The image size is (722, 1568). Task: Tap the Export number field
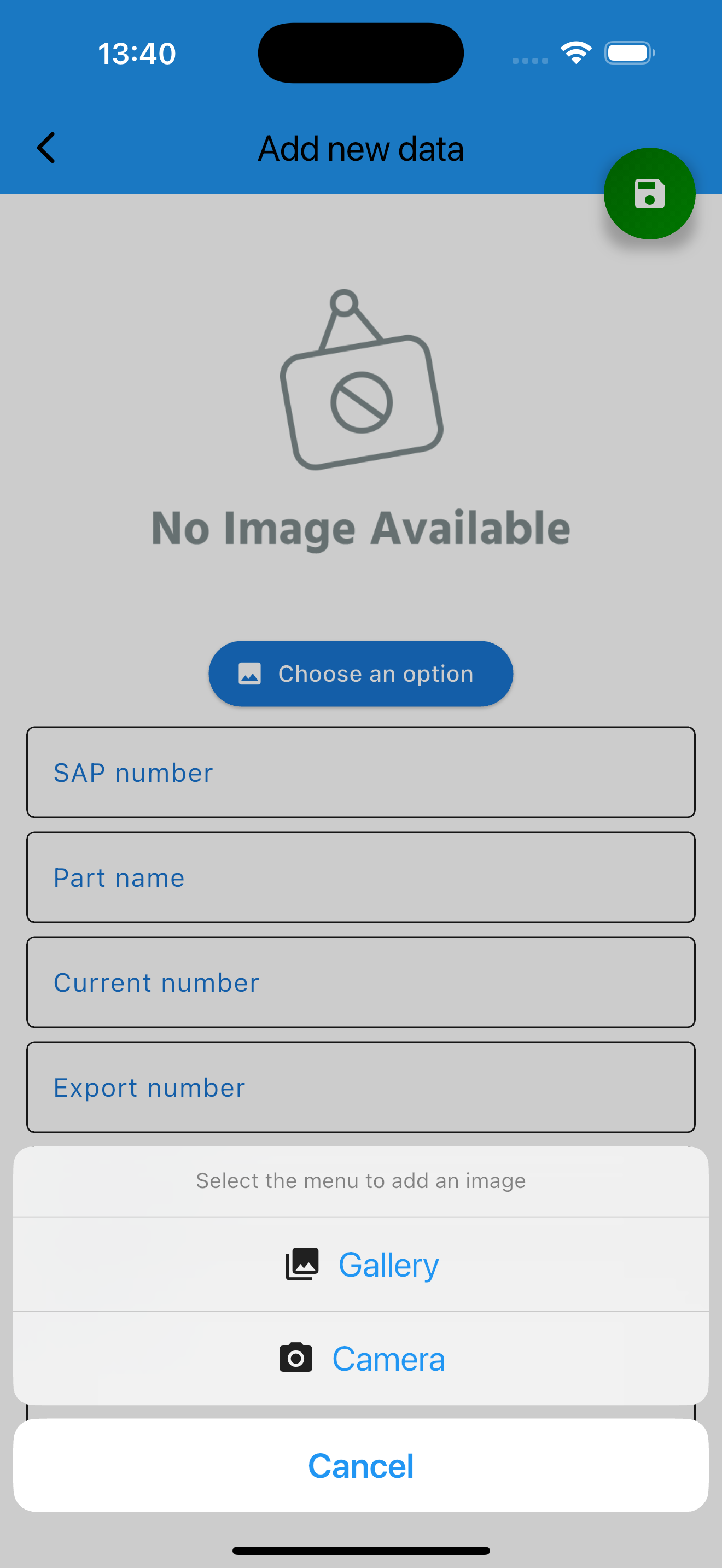tap(361, 1087)
